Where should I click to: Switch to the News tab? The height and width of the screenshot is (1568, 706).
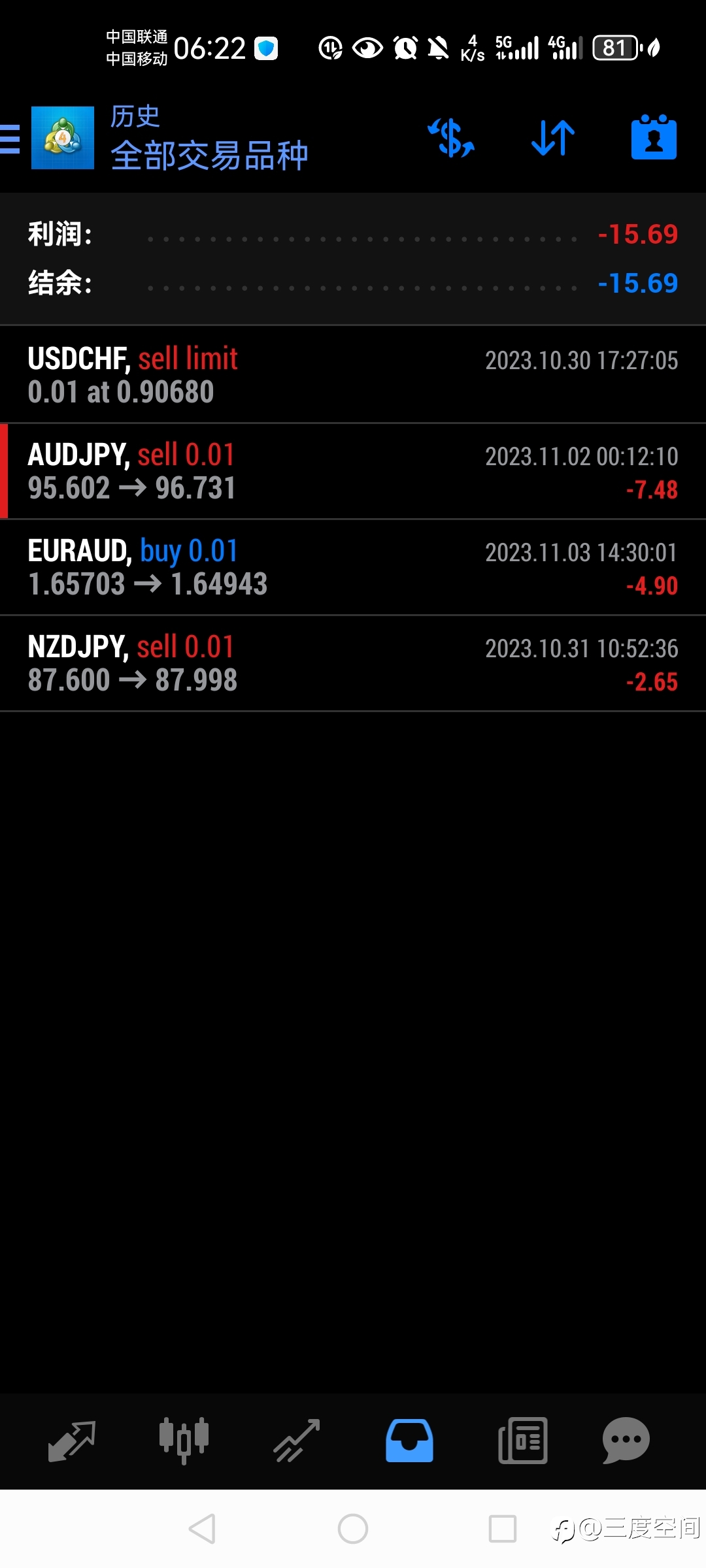click(x=522, y=1441)
